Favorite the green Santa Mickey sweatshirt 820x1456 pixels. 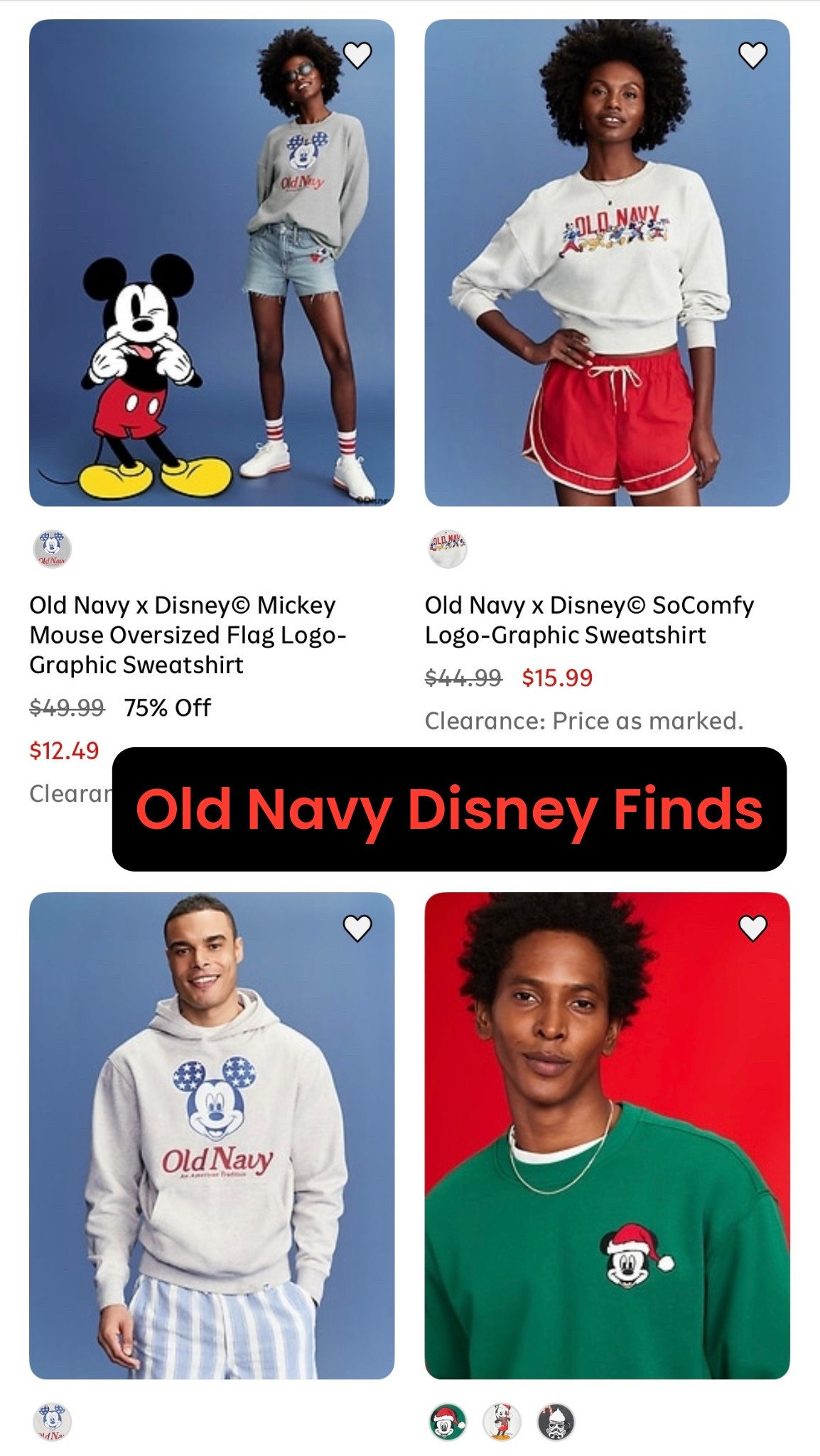tap(753, 926)
